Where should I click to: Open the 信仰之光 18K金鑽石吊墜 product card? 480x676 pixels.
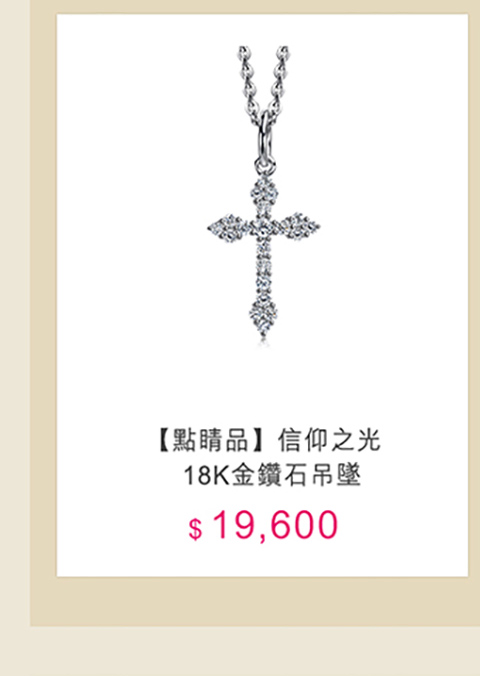click(x=262, y=295)
